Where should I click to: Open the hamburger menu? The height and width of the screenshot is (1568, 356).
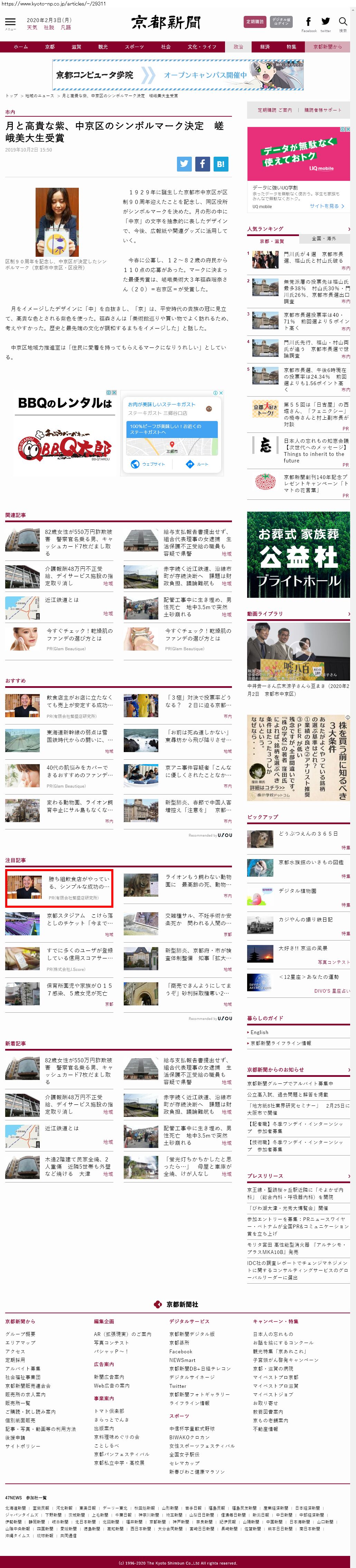(10, 22)
